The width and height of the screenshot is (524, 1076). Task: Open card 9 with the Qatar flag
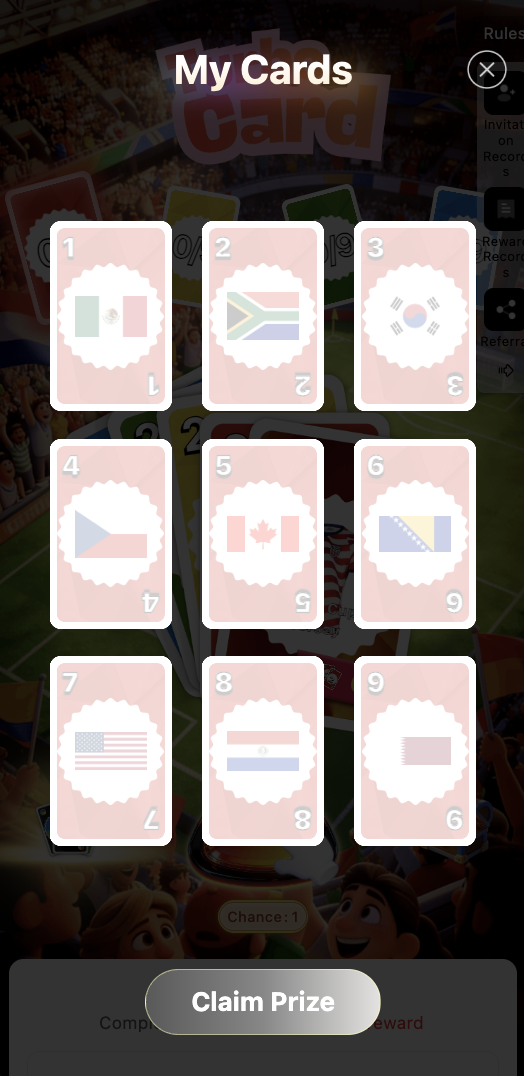[415, 751]
